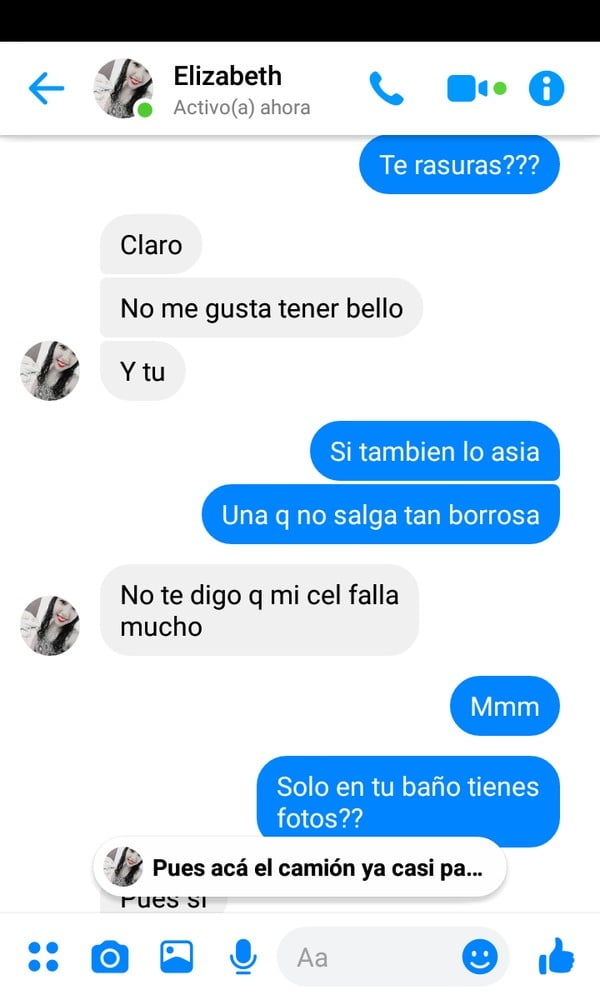The width and height of the screenshot is (600, 1000).
Task: Send a thumbs-up like
Action: [x=556, y=957]
